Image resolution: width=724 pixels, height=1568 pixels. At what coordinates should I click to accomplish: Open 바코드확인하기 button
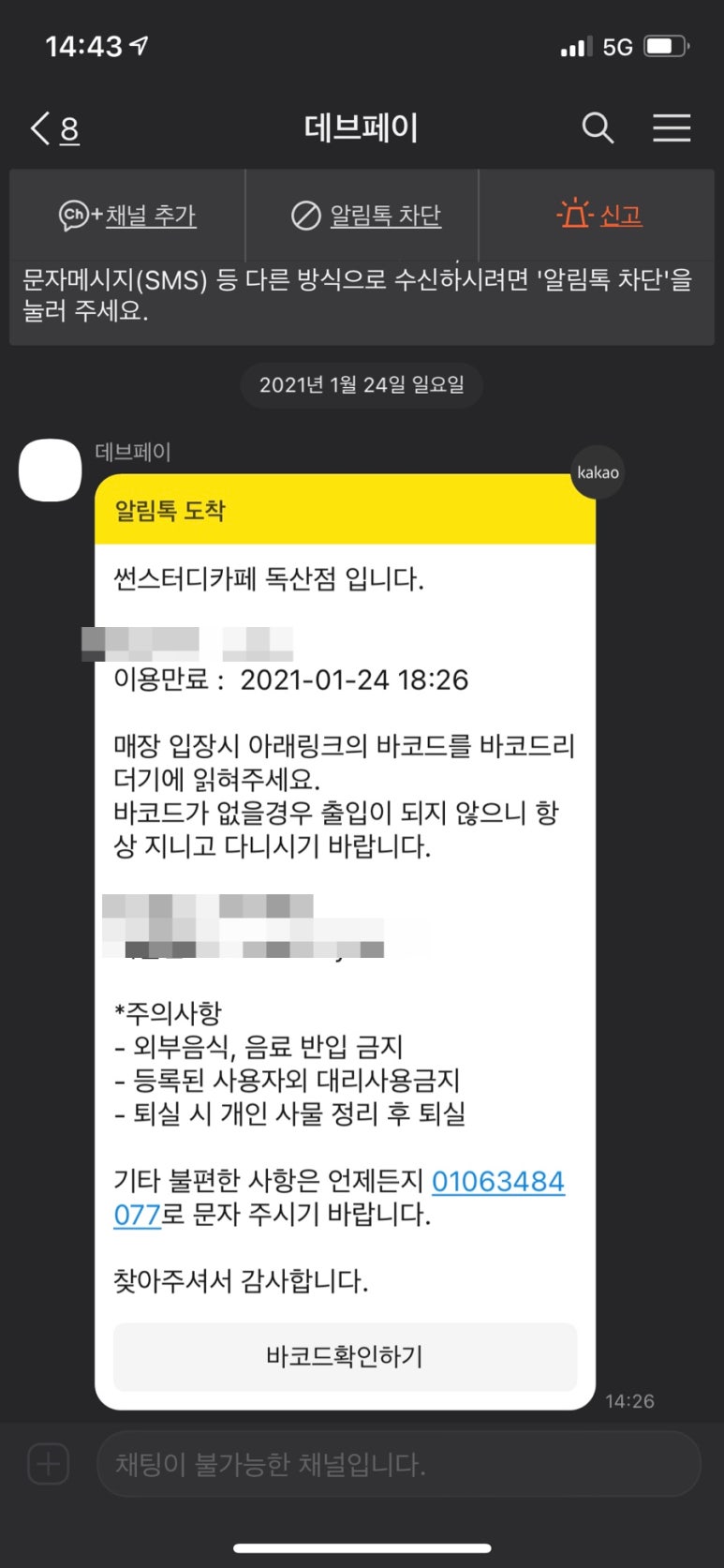click(x=345, y=1356)
